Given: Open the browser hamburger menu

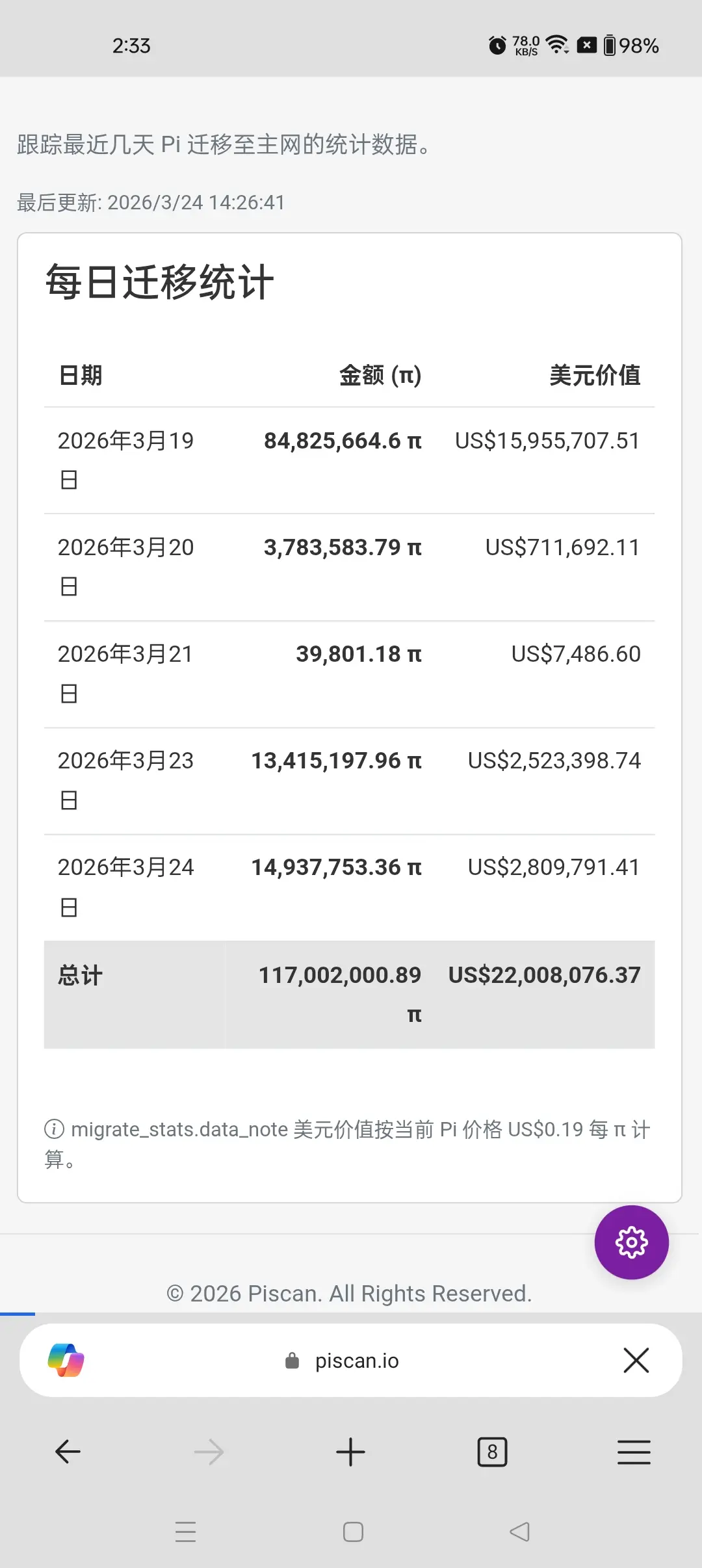Looking at the screenshot, I should pos(634,1452).
